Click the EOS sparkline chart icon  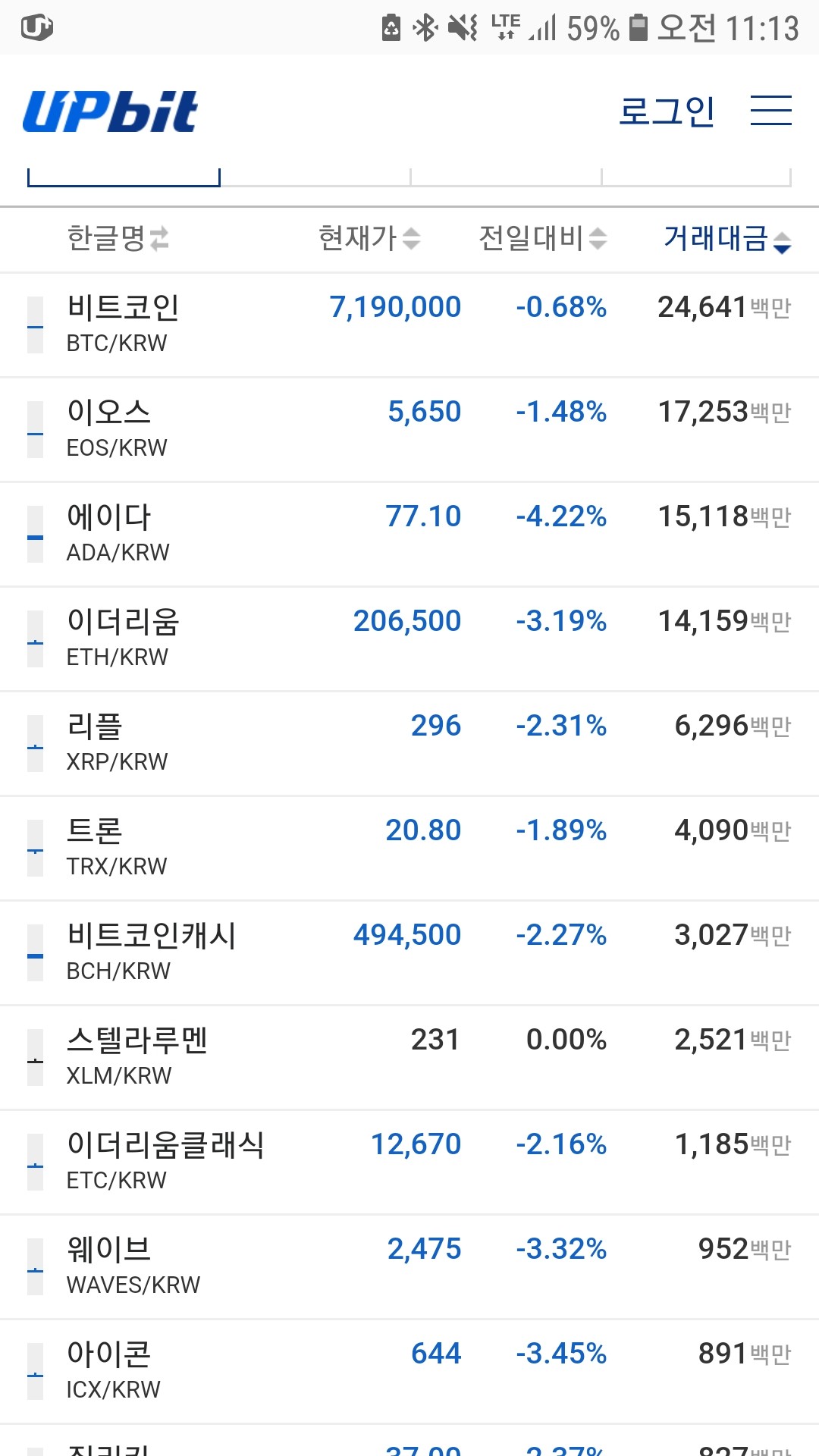point(34,428)
